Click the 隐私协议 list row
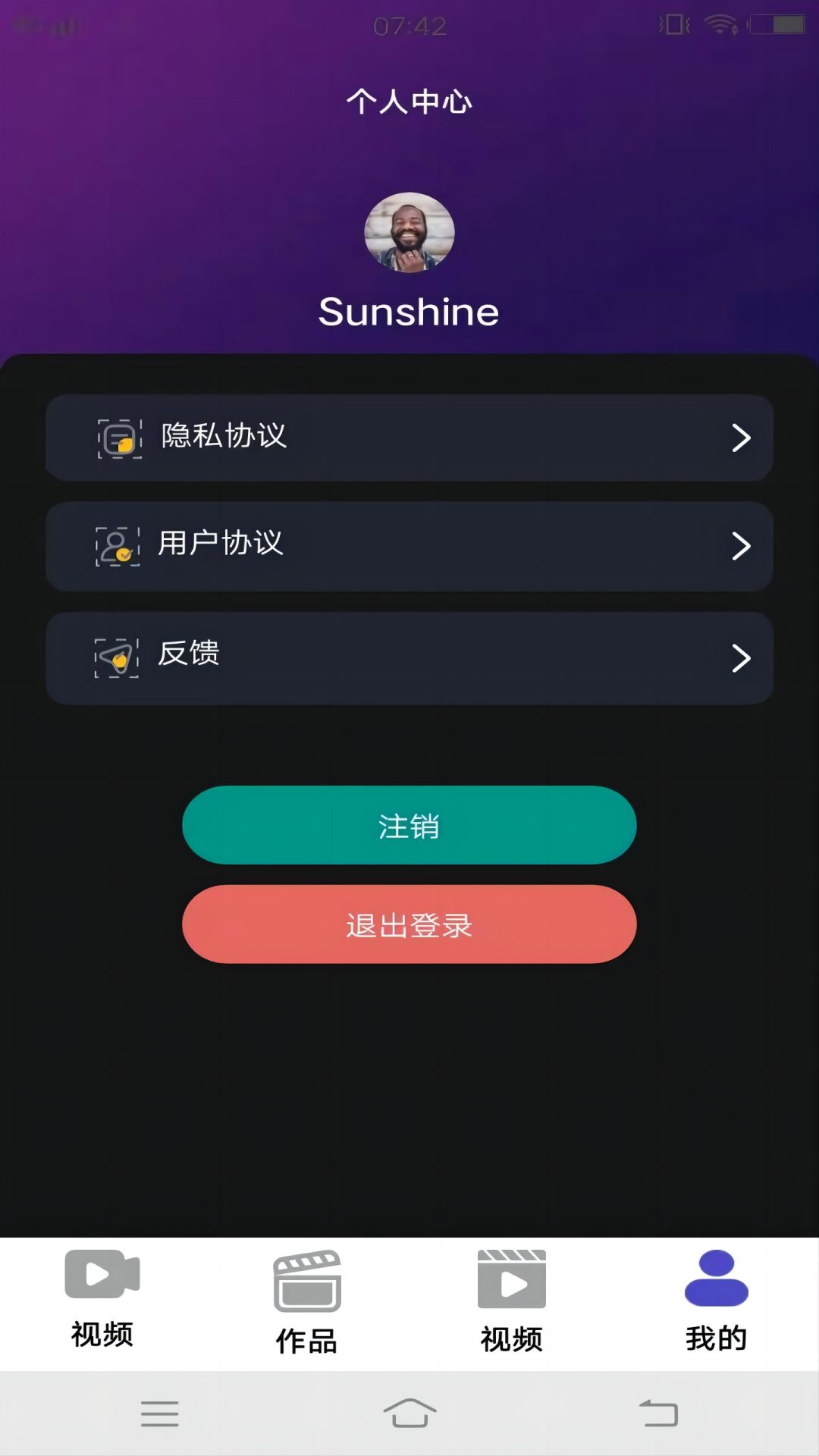 click(x=409, y=438)
